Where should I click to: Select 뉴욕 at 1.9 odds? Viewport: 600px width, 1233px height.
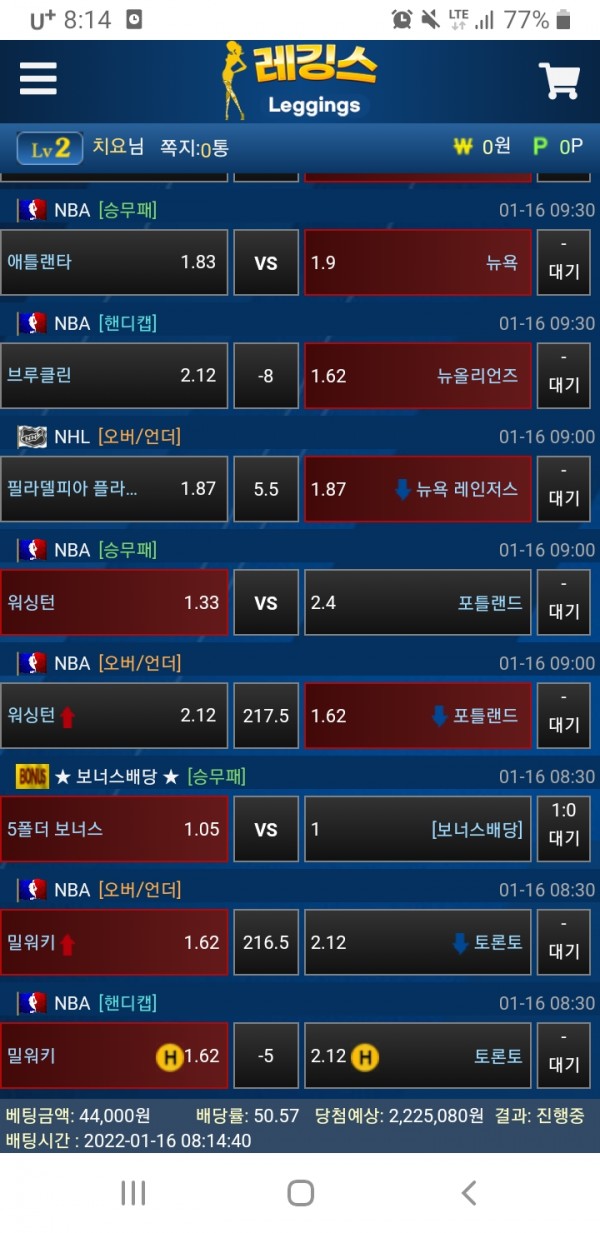(419, 262)
